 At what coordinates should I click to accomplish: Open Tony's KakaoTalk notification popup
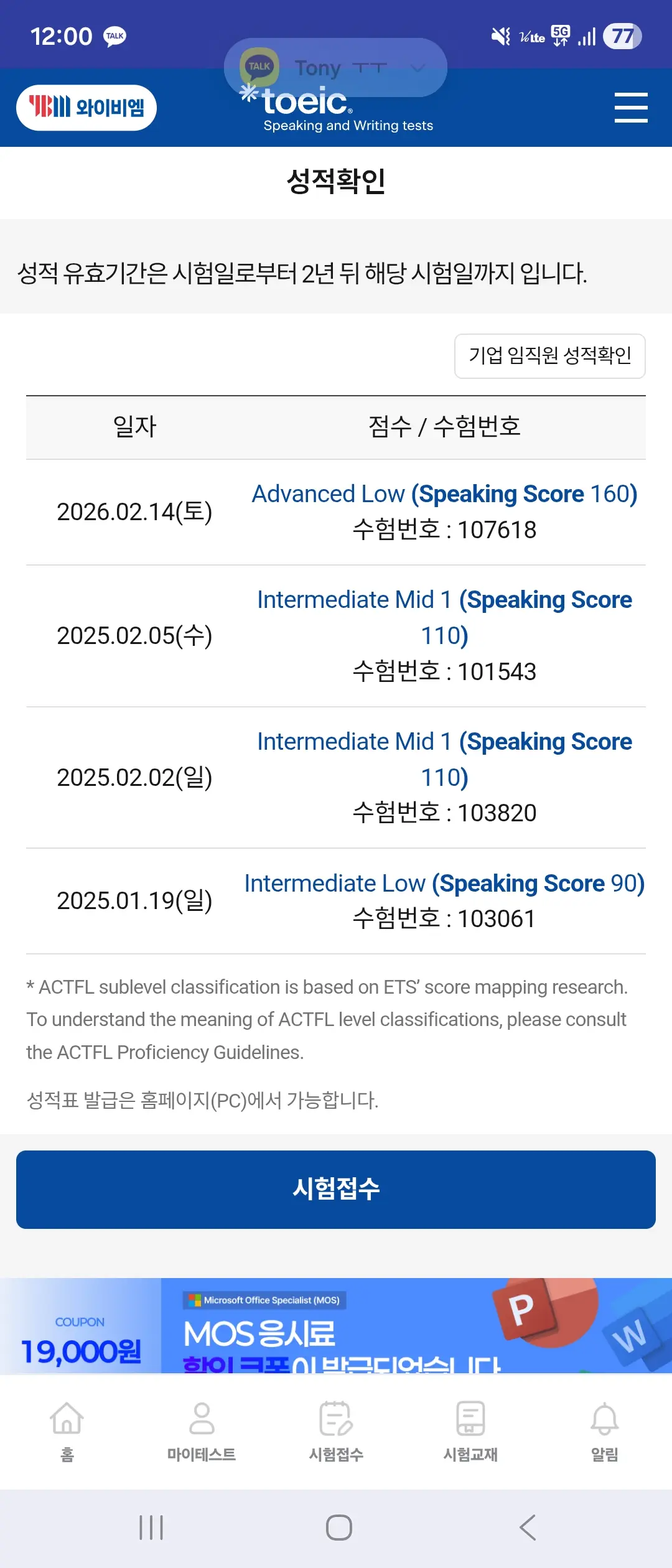point(335,67)
